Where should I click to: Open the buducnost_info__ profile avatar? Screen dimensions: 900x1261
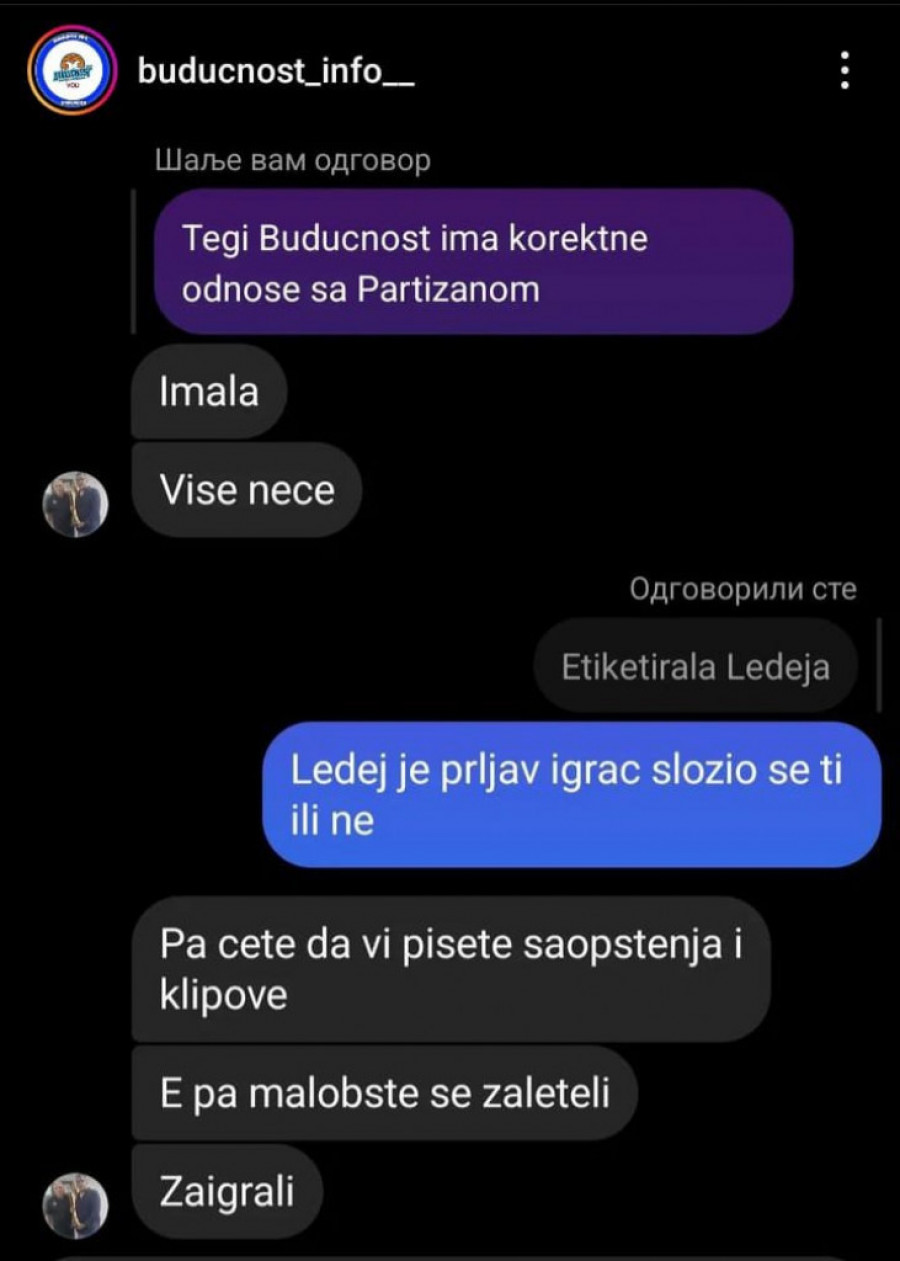[71, 72]
